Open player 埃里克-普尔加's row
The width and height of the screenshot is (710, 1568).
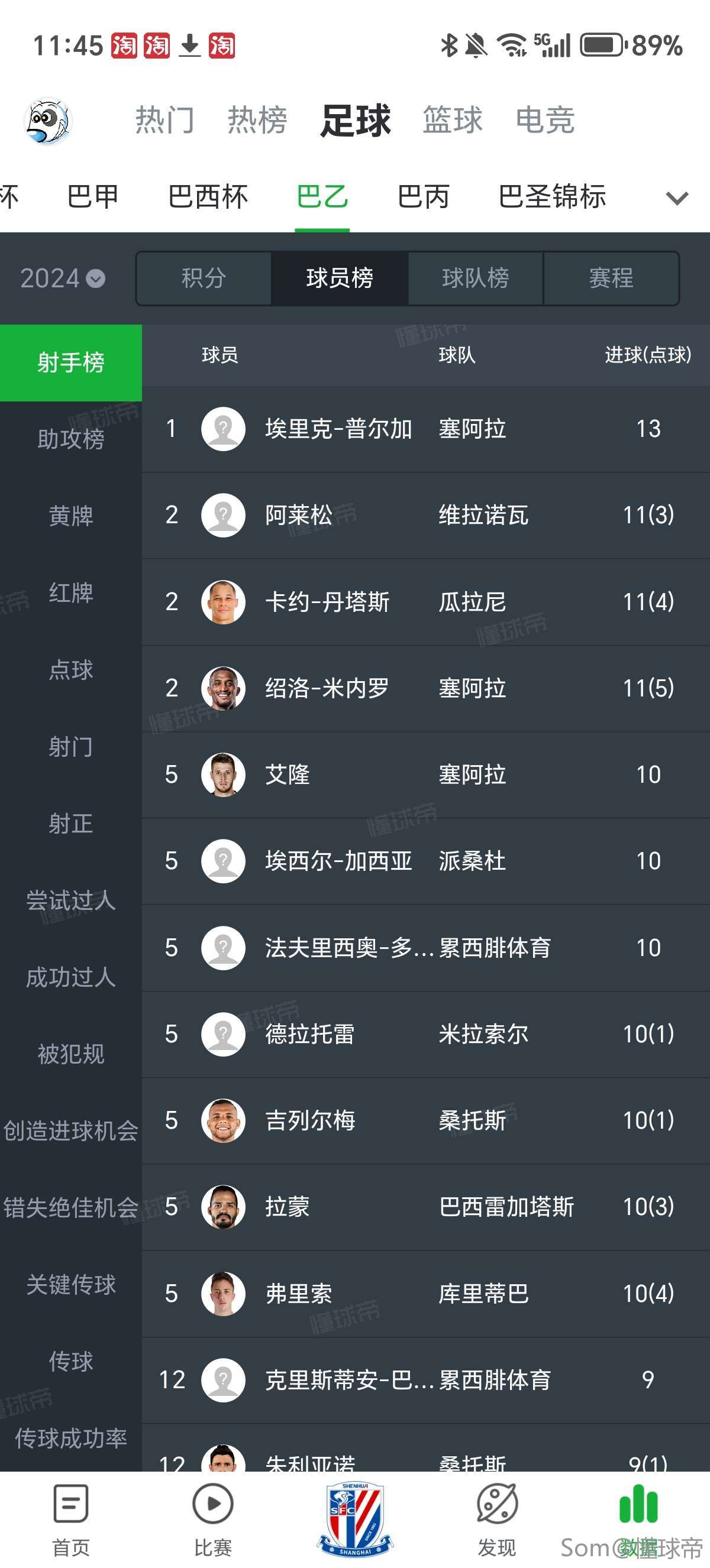coord(425,429)
